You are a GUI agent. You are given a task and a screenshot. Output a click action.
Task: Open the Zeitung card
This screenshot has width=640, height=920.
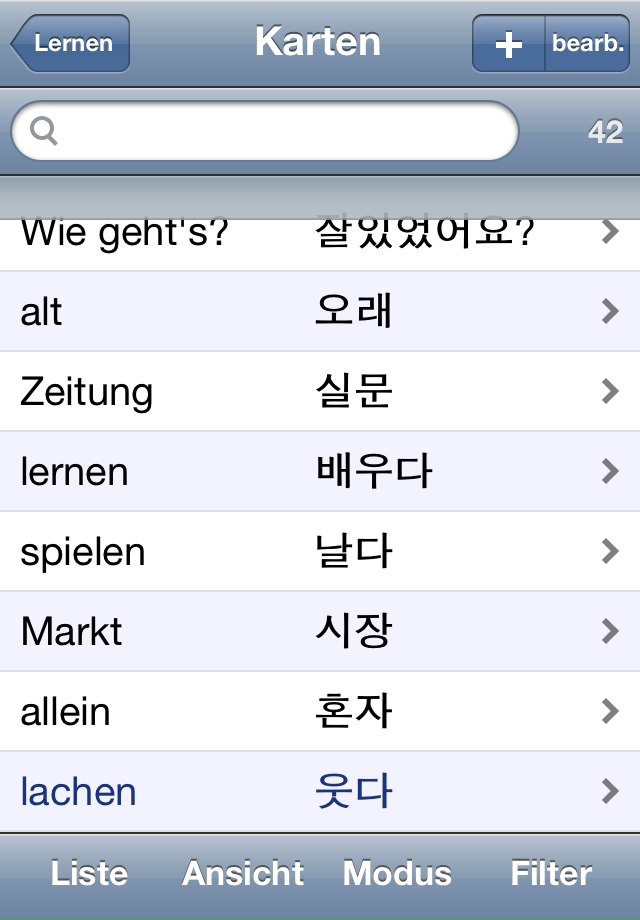click(320, 392)
